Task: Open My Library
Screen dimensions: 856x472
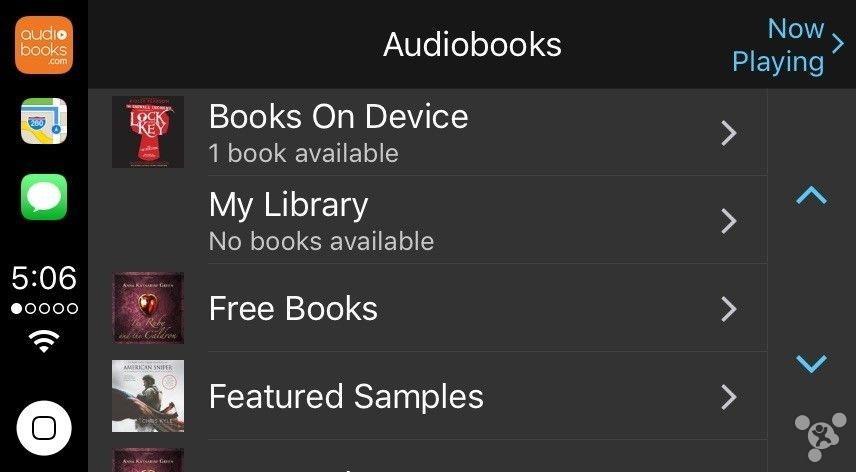Action: pyautogui.click(x=430, y=220)
